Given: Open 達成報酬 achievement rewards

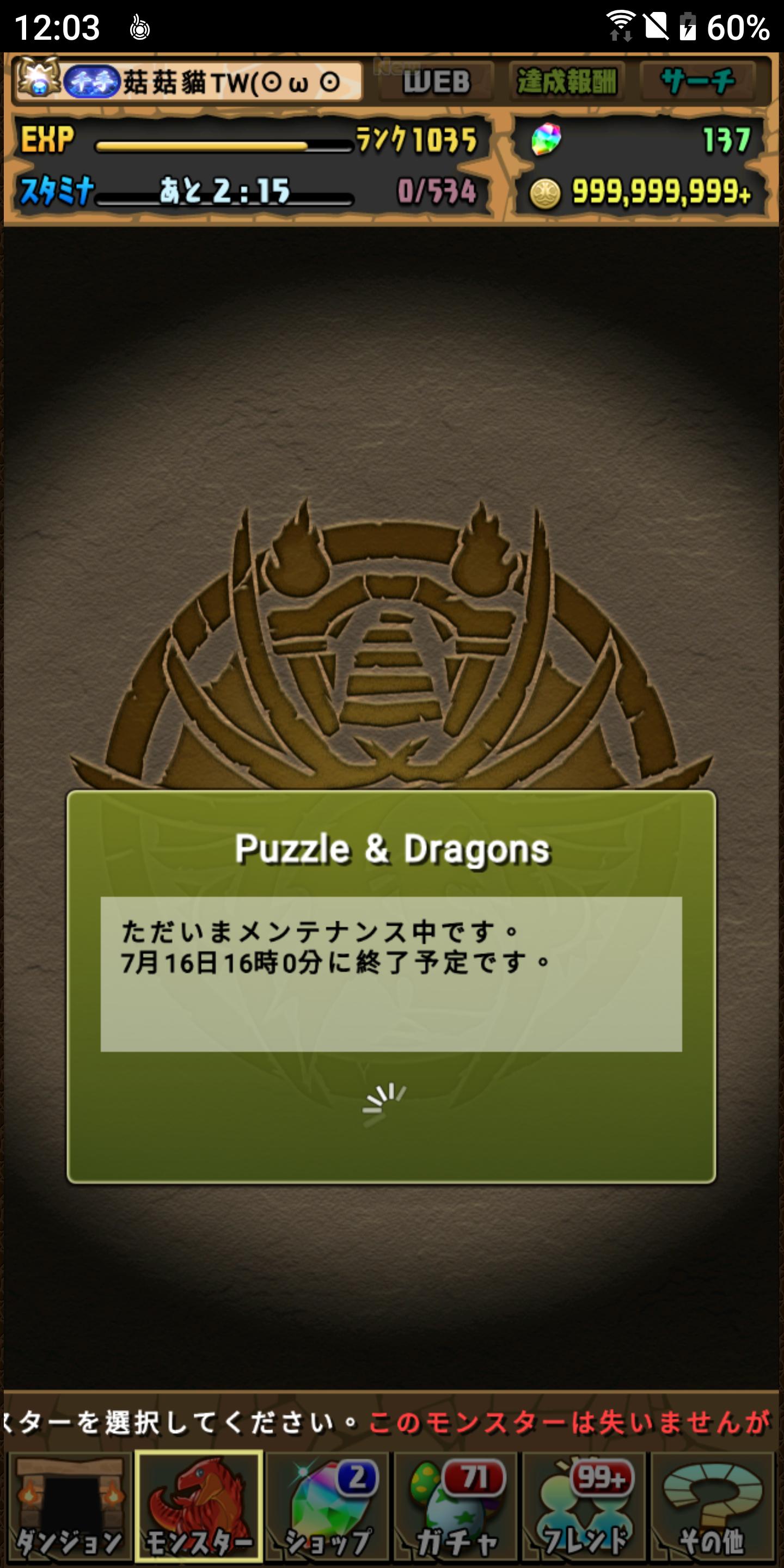Looking at the screenshot, I should 567,82.
